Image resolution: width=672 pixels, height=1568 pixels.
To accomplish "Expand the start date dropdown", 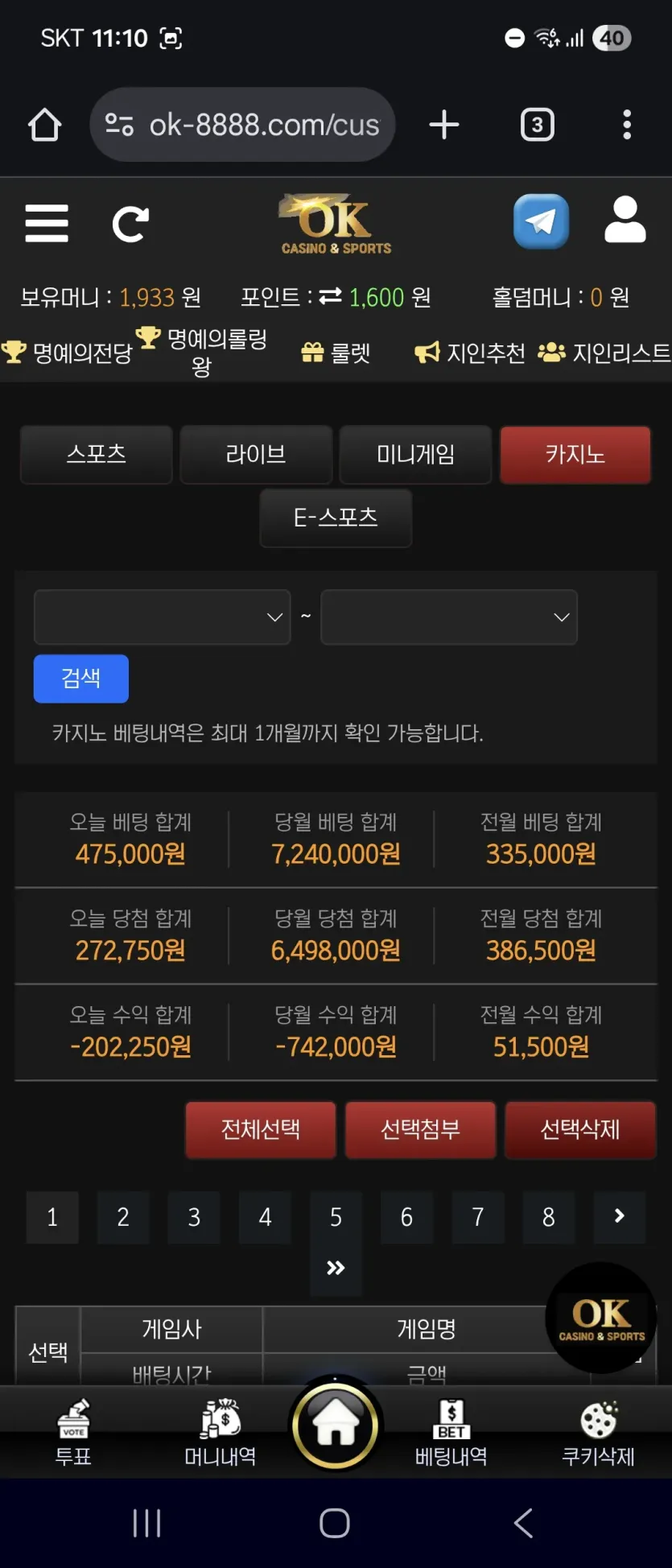I will [162, 617].
